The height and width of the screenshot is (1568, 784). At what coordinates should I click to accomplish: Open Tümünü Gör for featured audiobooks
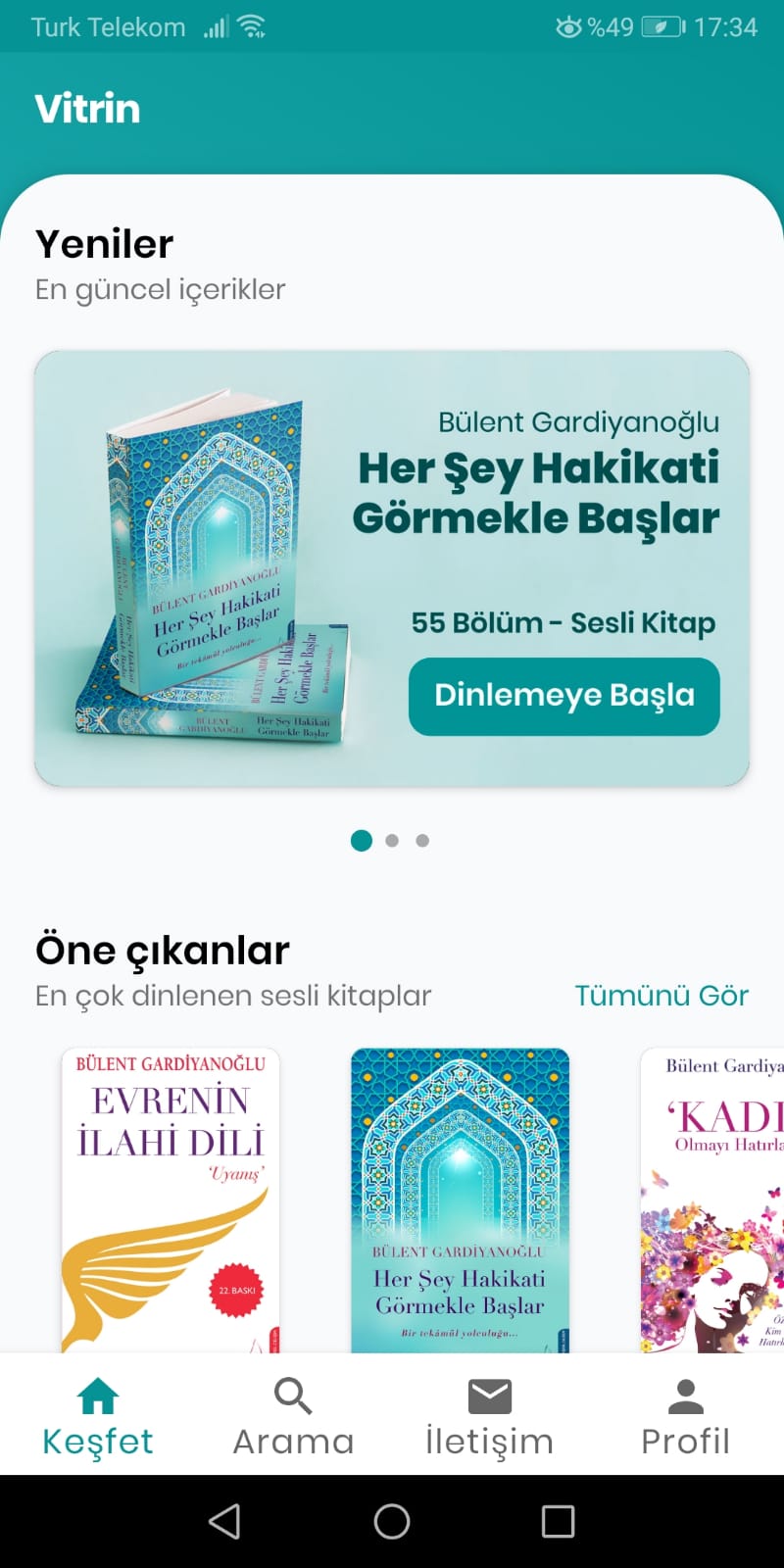(x=661, y=996)
